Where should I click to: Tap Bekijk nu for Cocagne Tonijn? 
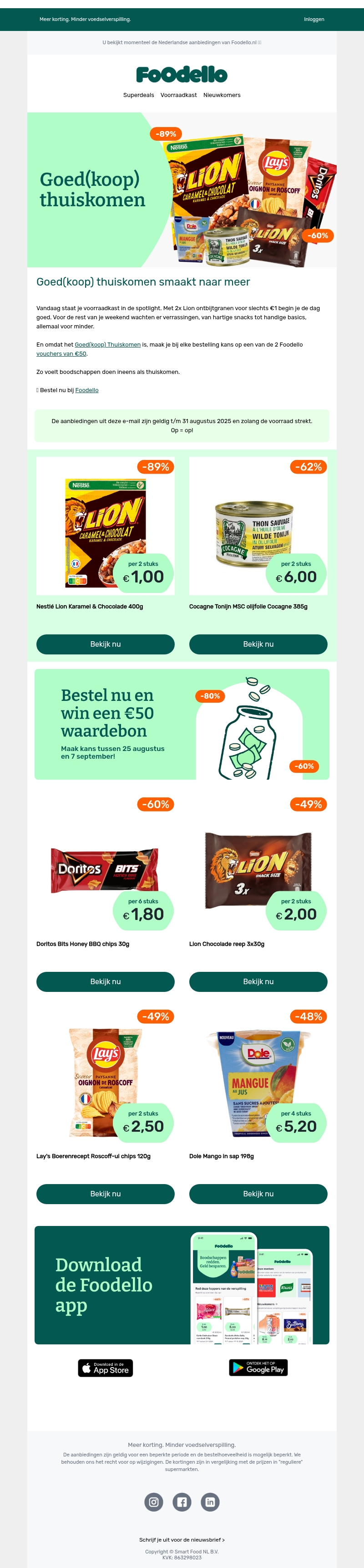point(258,644)
